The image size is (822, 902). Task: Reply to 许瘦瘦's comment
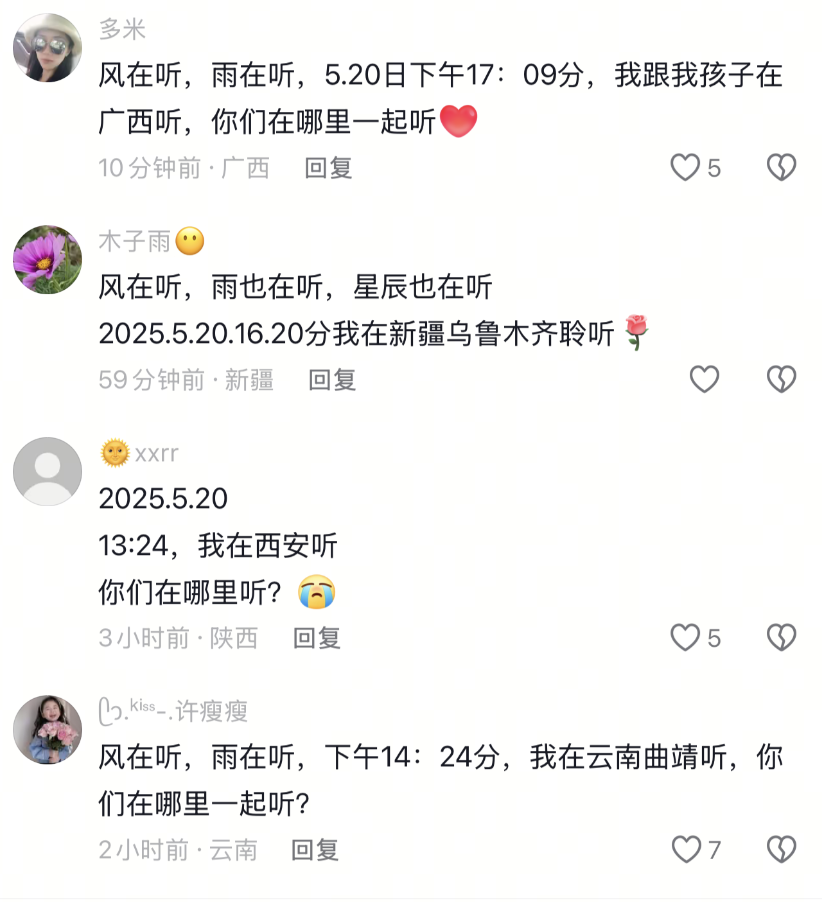click(315, 850)
